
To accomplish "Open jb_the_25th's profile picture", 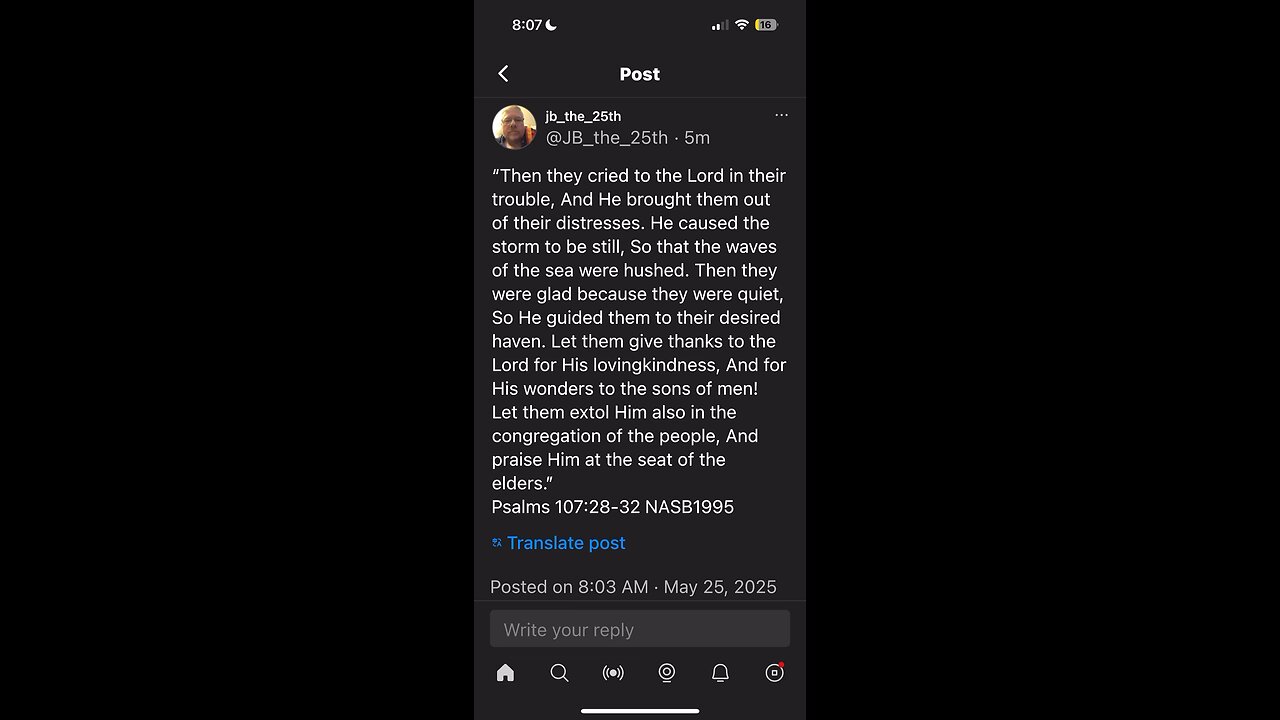I will point(514,127).
